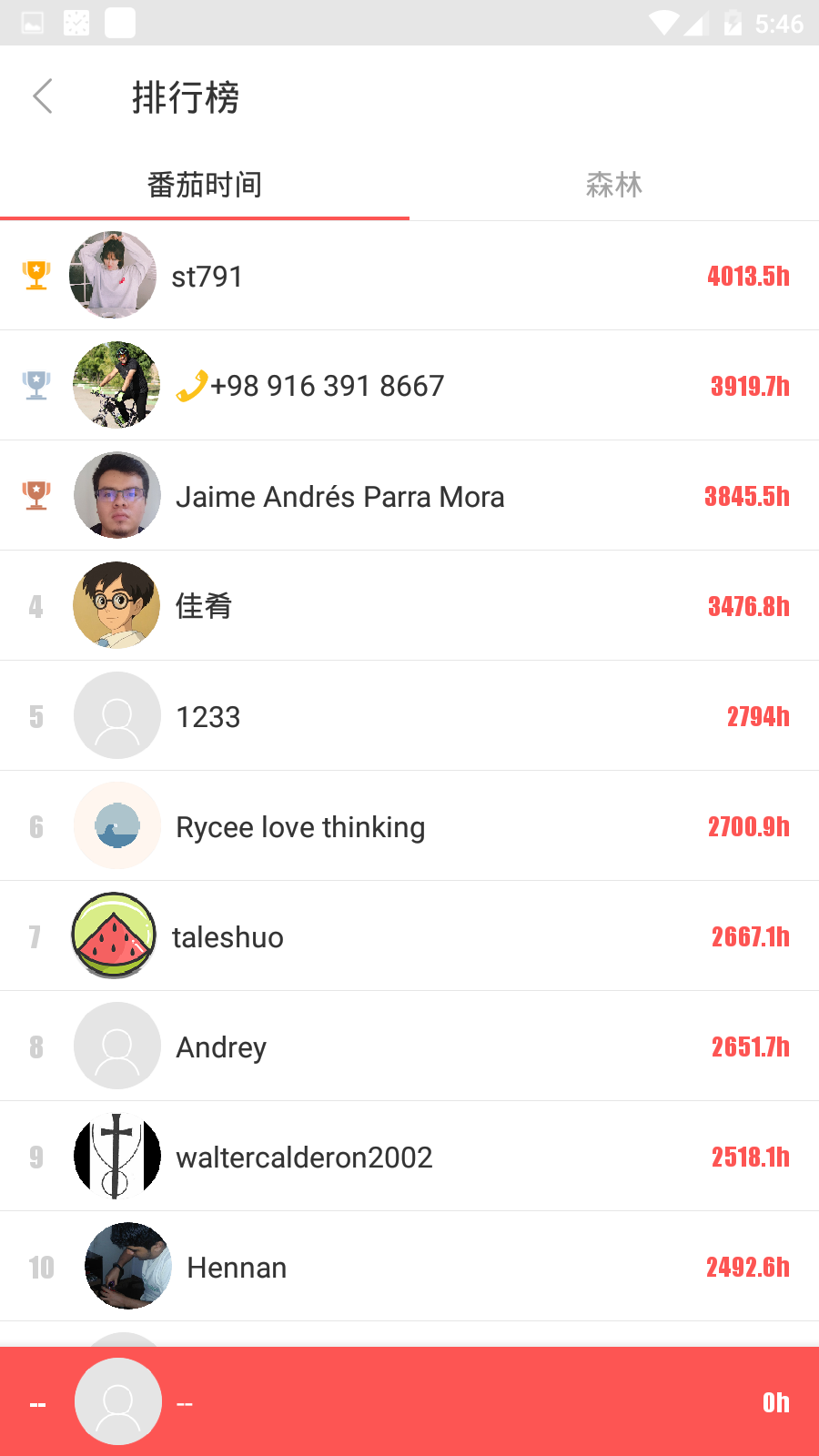Open 佳肴's ranking row

coord(409,606)
